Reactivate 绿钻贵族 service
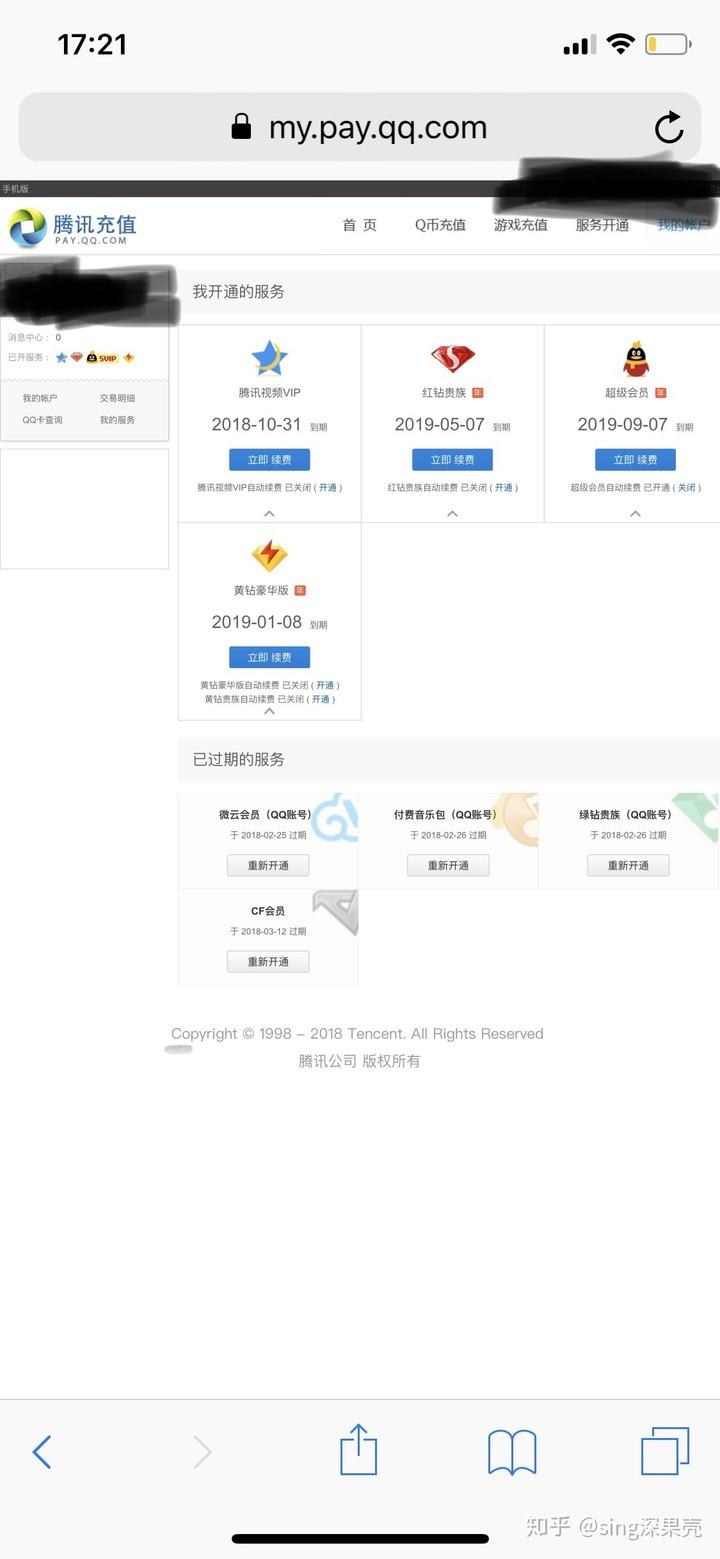This screenshot has width=720, height=1559. 628,865
